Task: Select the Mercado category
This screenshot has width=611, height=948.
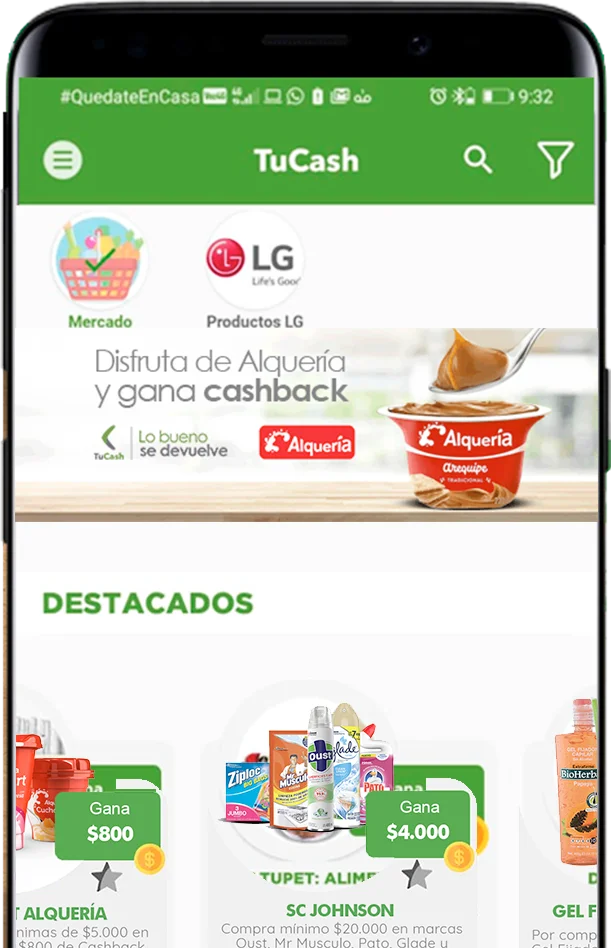Action: (99, 270)
